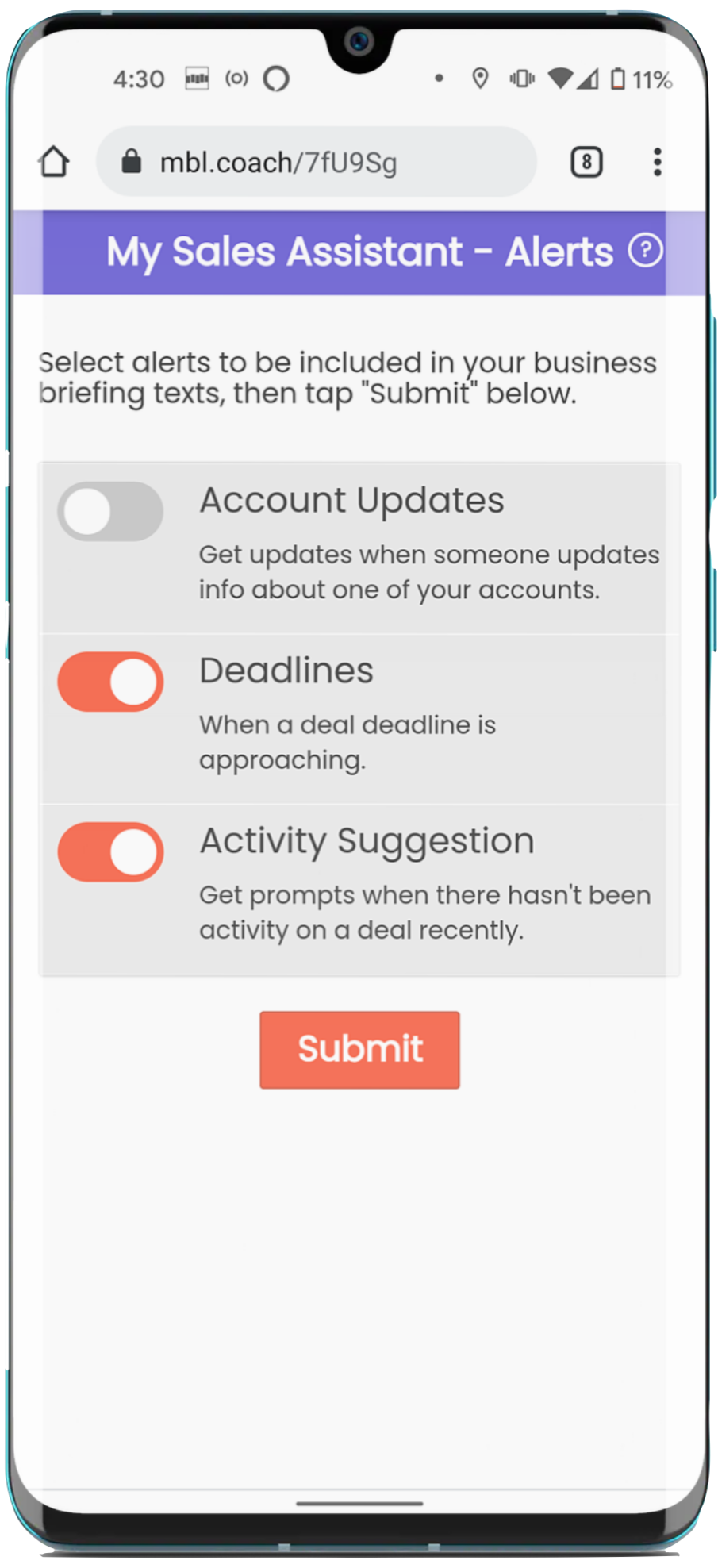
Task: Submit the selected alerts
Action: 359,1050
